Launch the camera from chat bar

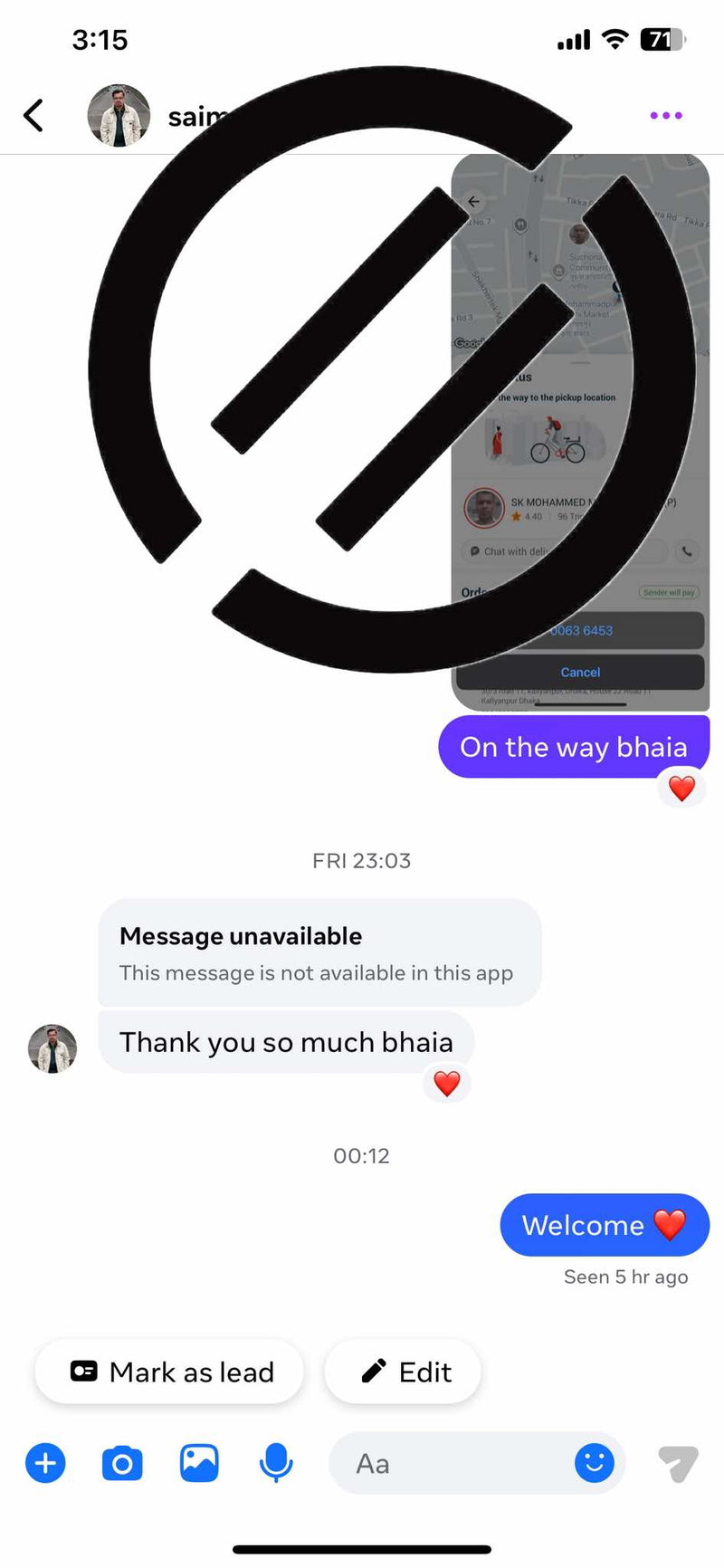(x=122, y=1463)
